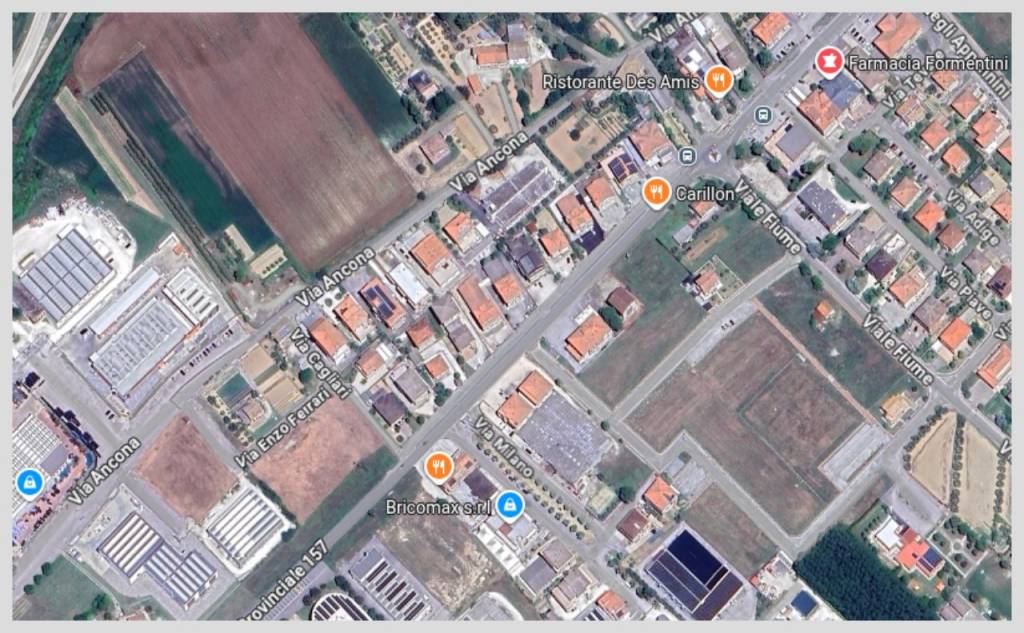The image size is (1024, 633).
Task: Select the restaurant pin beside Via Milano
Action: [438, 466]
